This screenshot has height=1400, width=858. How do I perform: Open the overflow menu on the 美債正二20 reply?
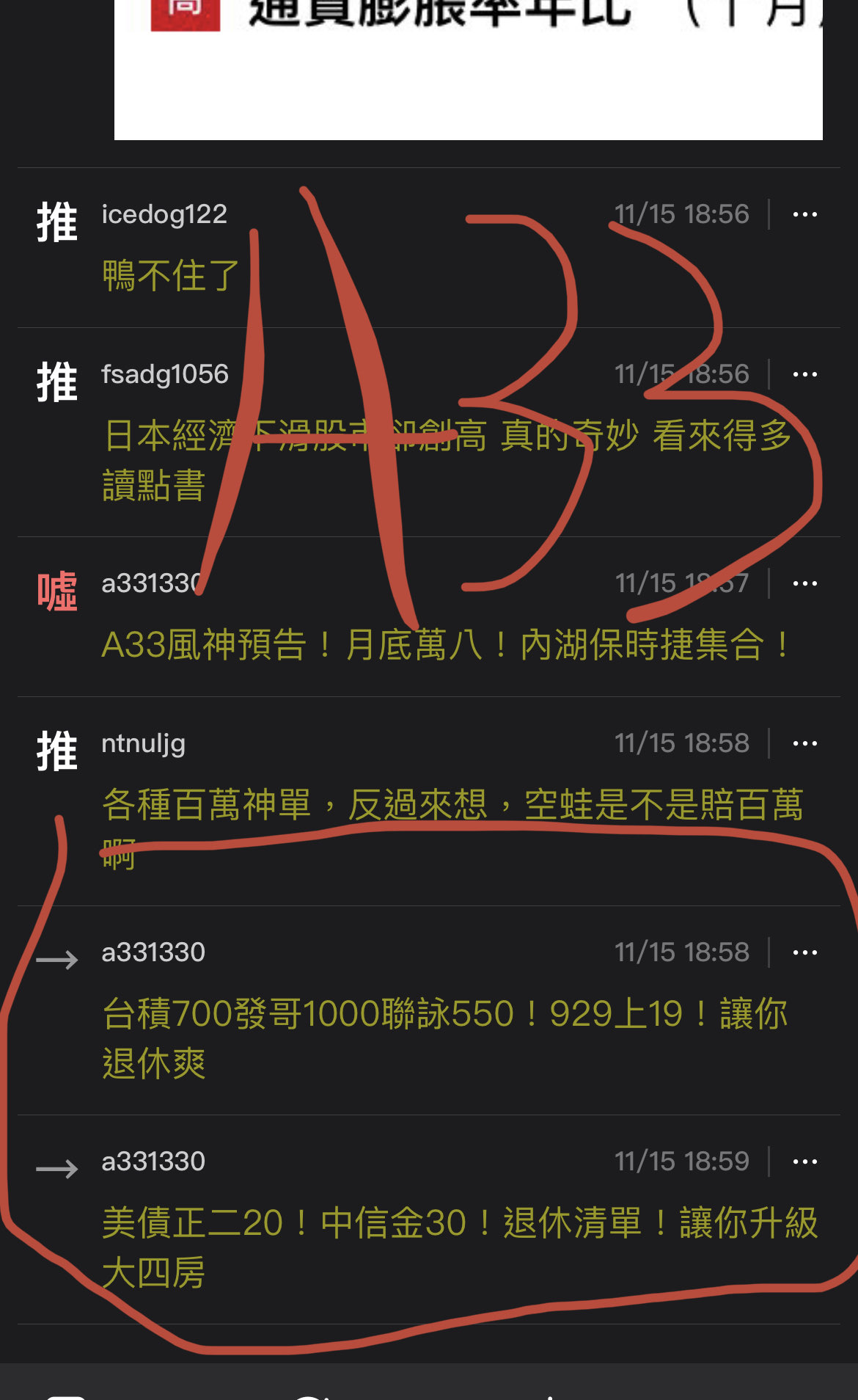pos(804,1162)
